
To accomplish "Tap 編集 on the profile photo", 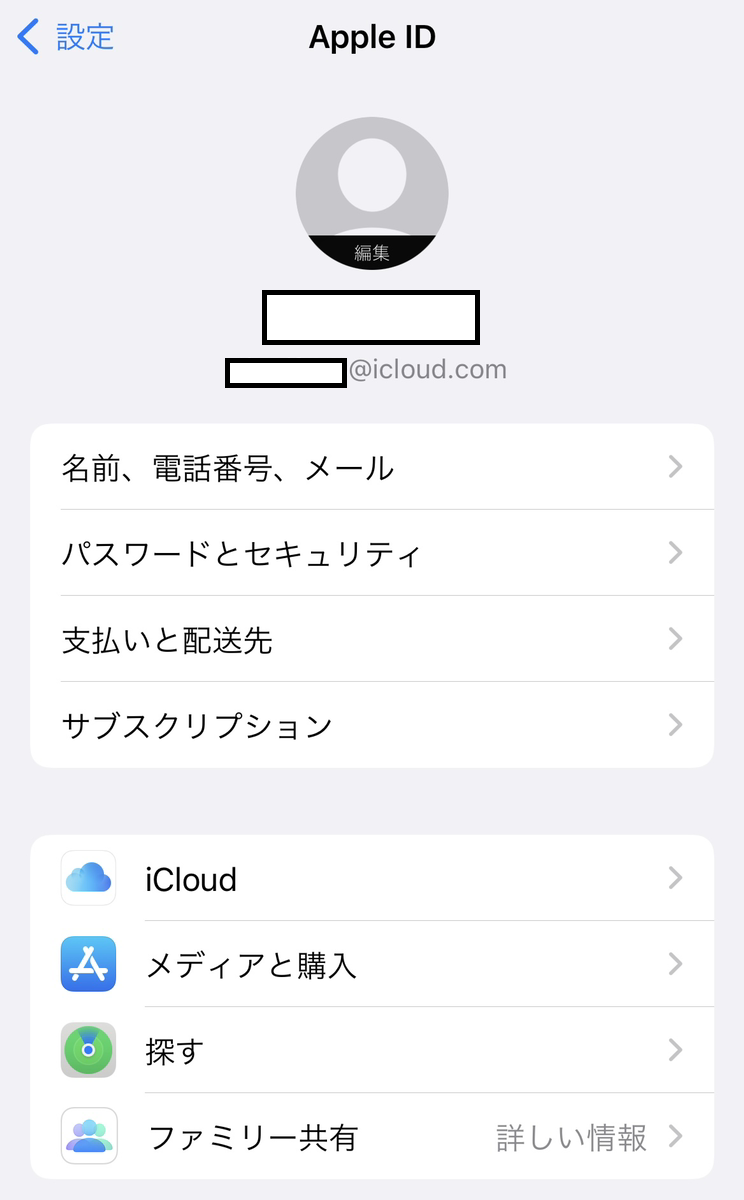I will (x=371, y=252).
